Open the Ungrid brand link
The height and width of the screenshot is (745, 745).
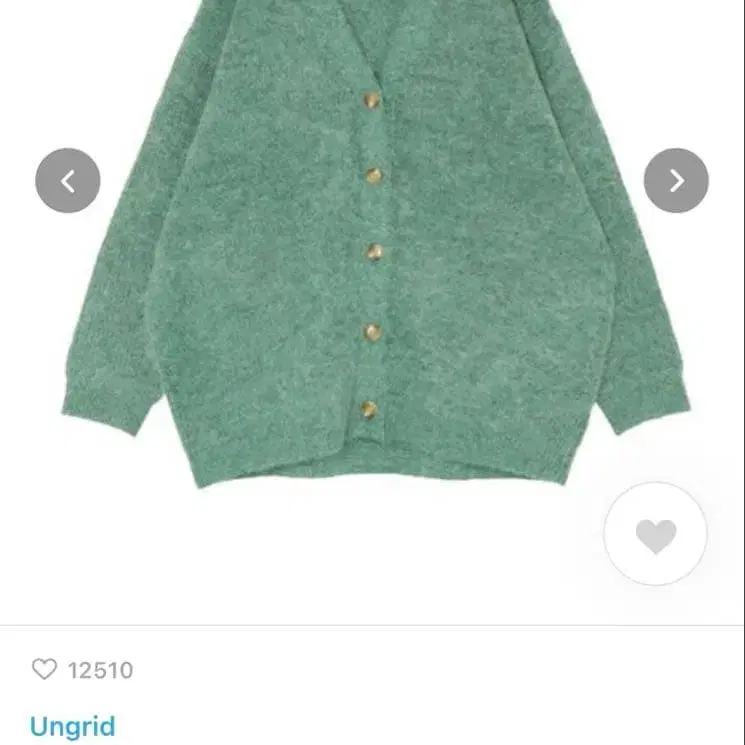(73, 726)
